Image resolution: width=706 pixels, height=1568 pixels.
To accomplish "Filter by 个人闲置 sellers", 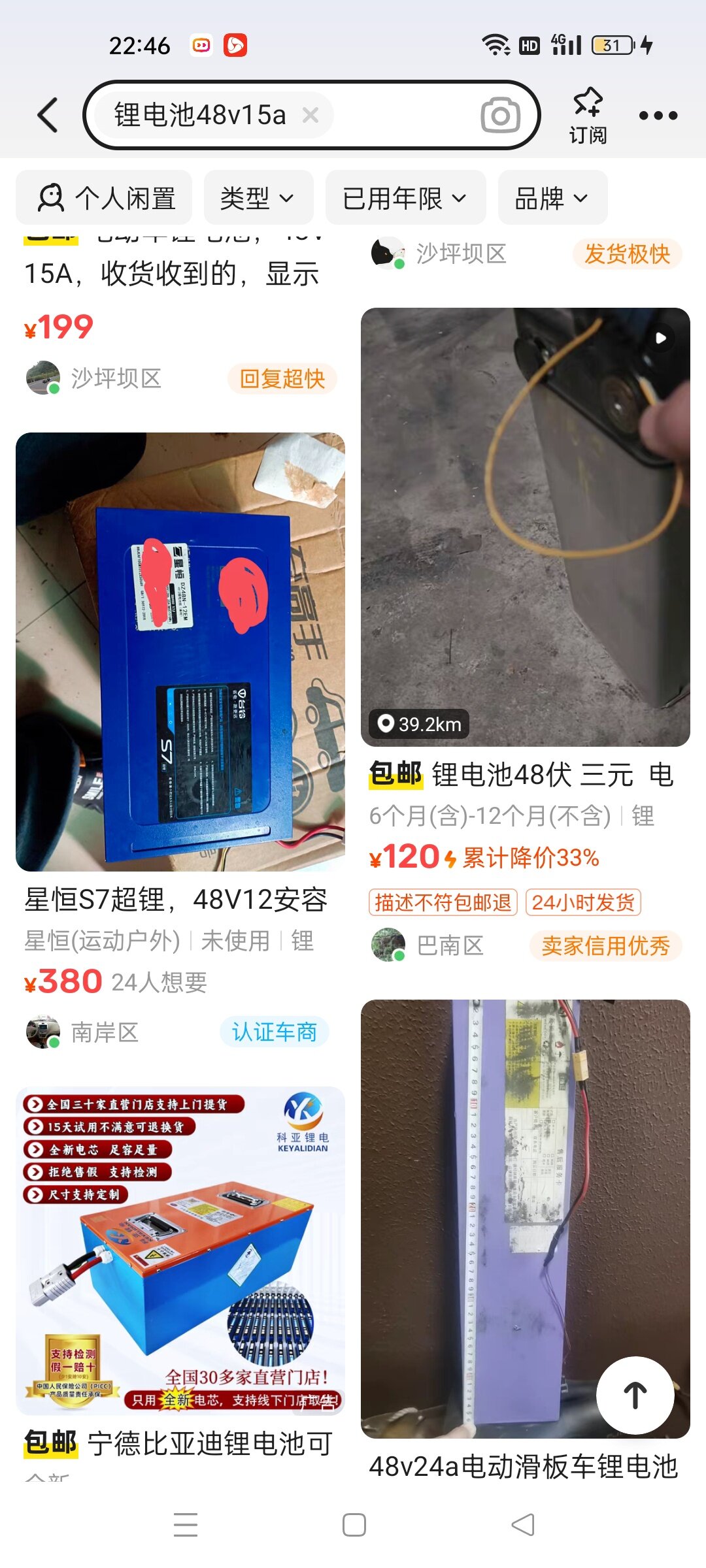I will point(105,198).
